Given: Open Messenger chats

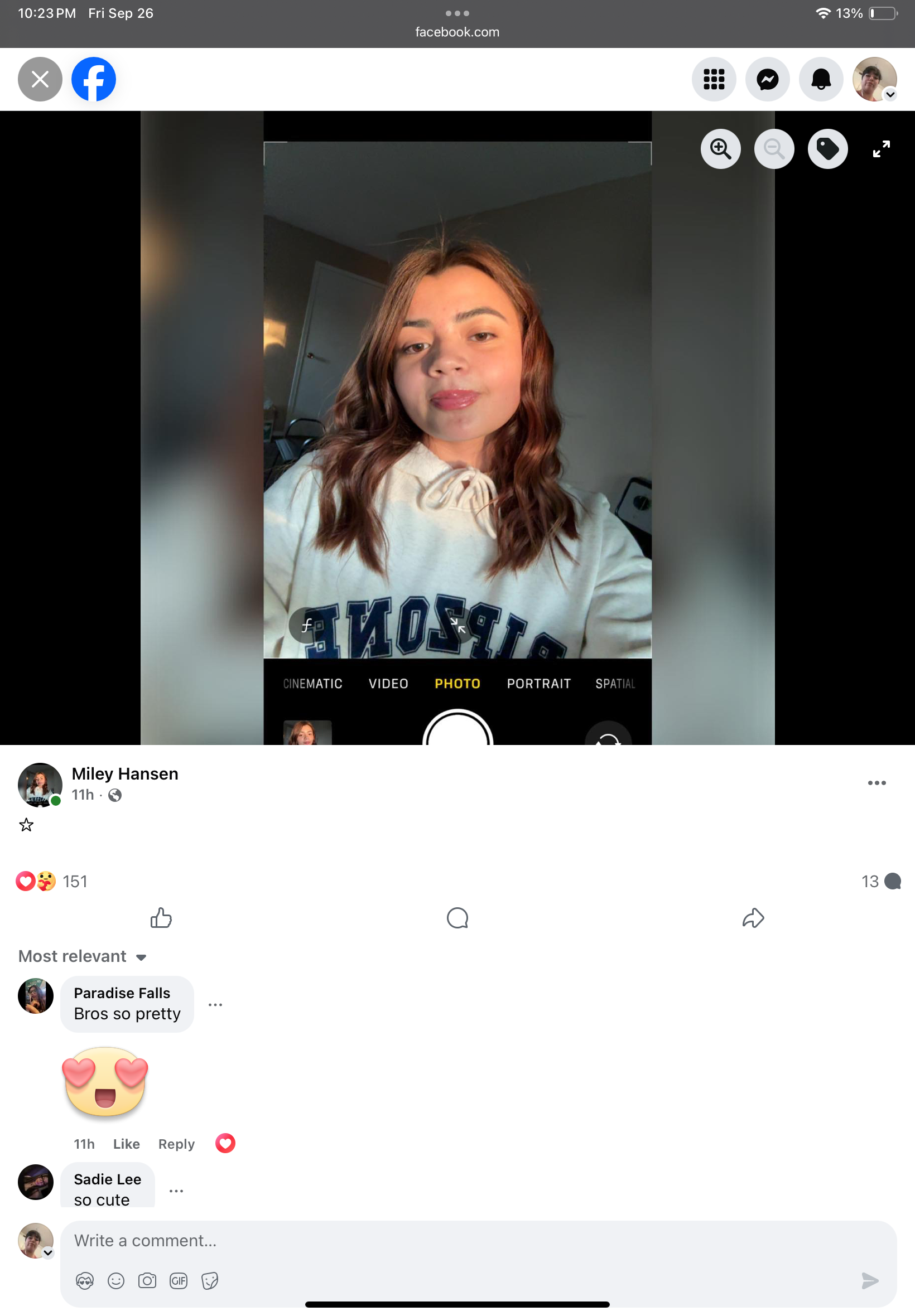Looking at the screenshot, I should click(767, 79).
